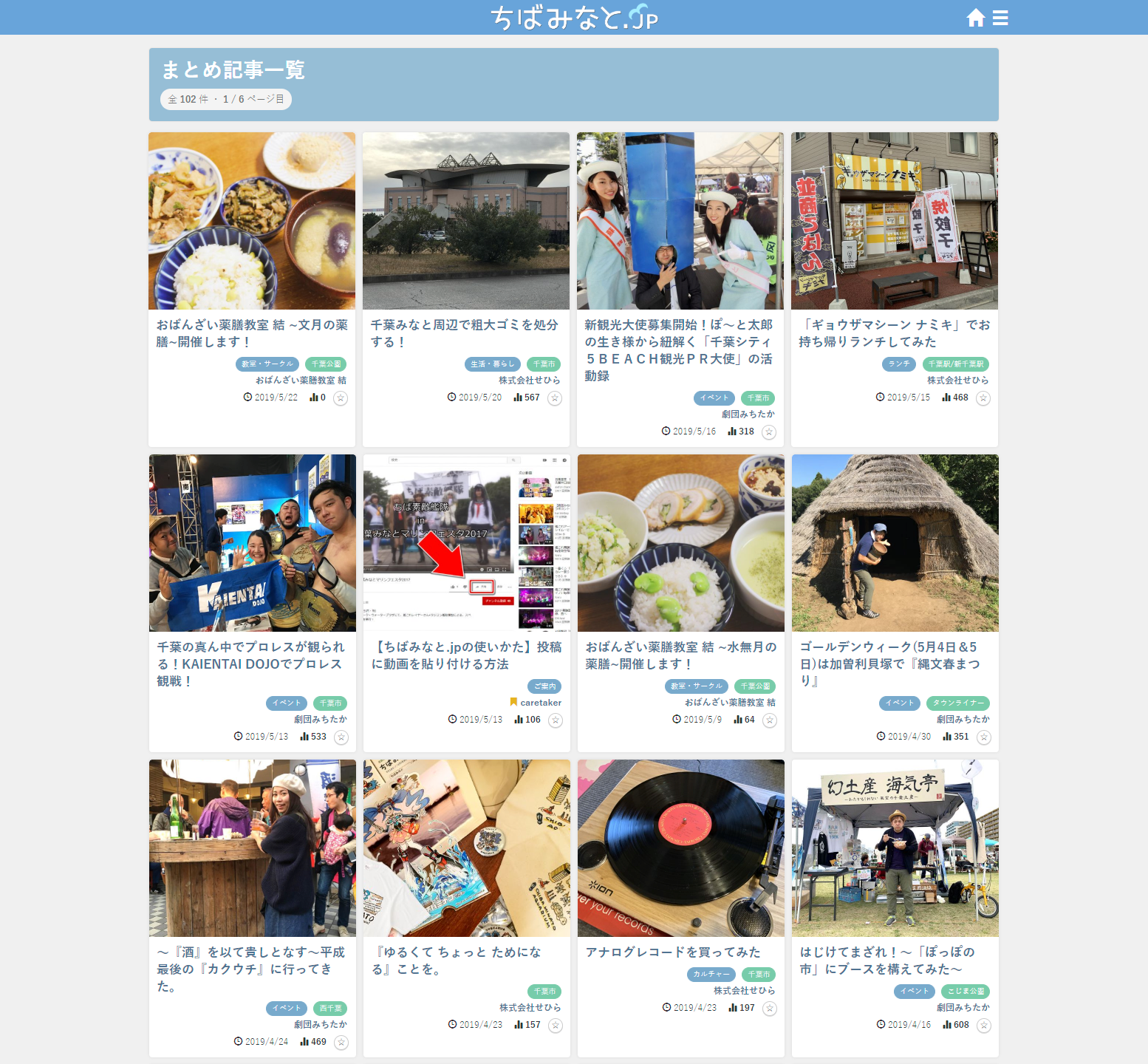The width and height of the screenshot is (1148, 1064).
Task: Choose the こじま公園 tag
Action: pyautogui.click(x=966, y=992)
